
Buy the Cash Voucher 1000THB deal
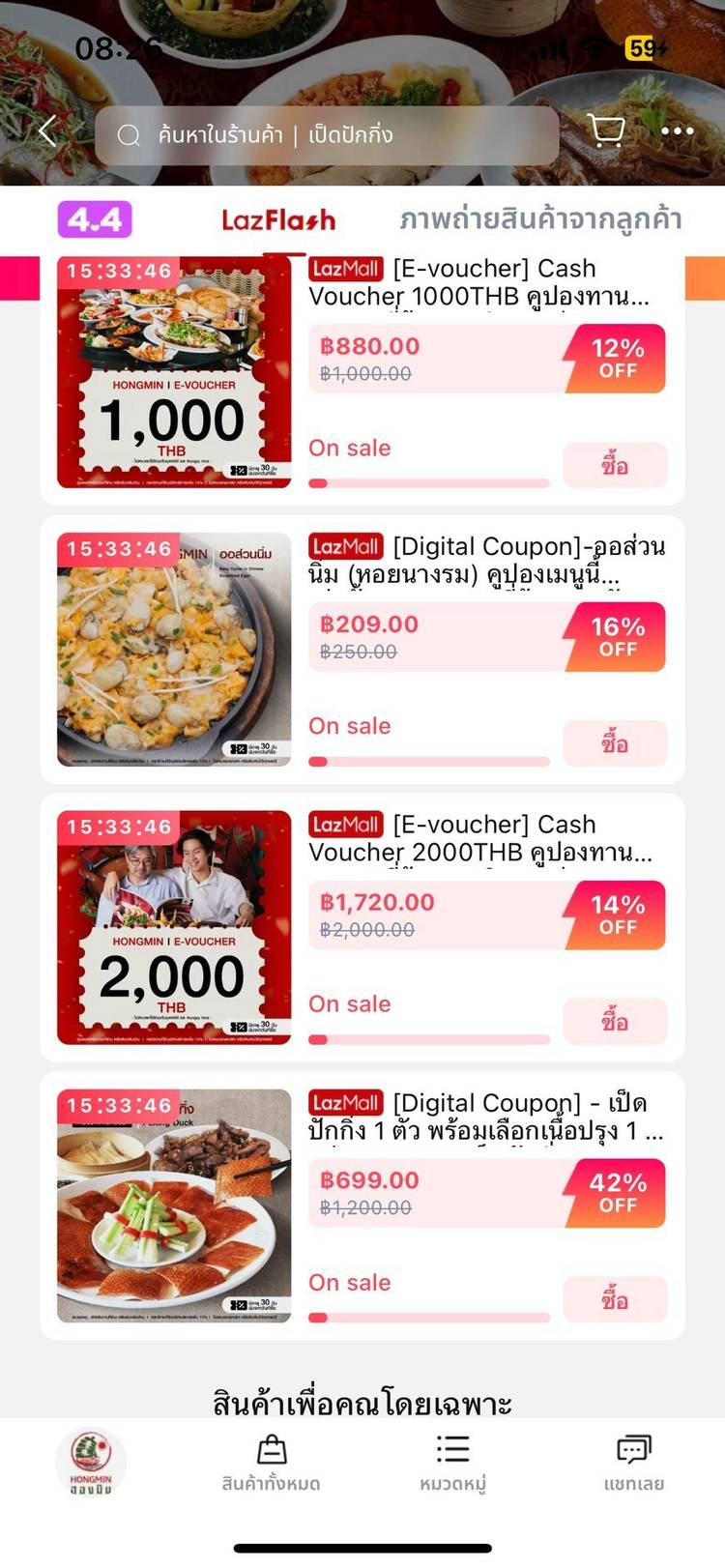(615, 466)
